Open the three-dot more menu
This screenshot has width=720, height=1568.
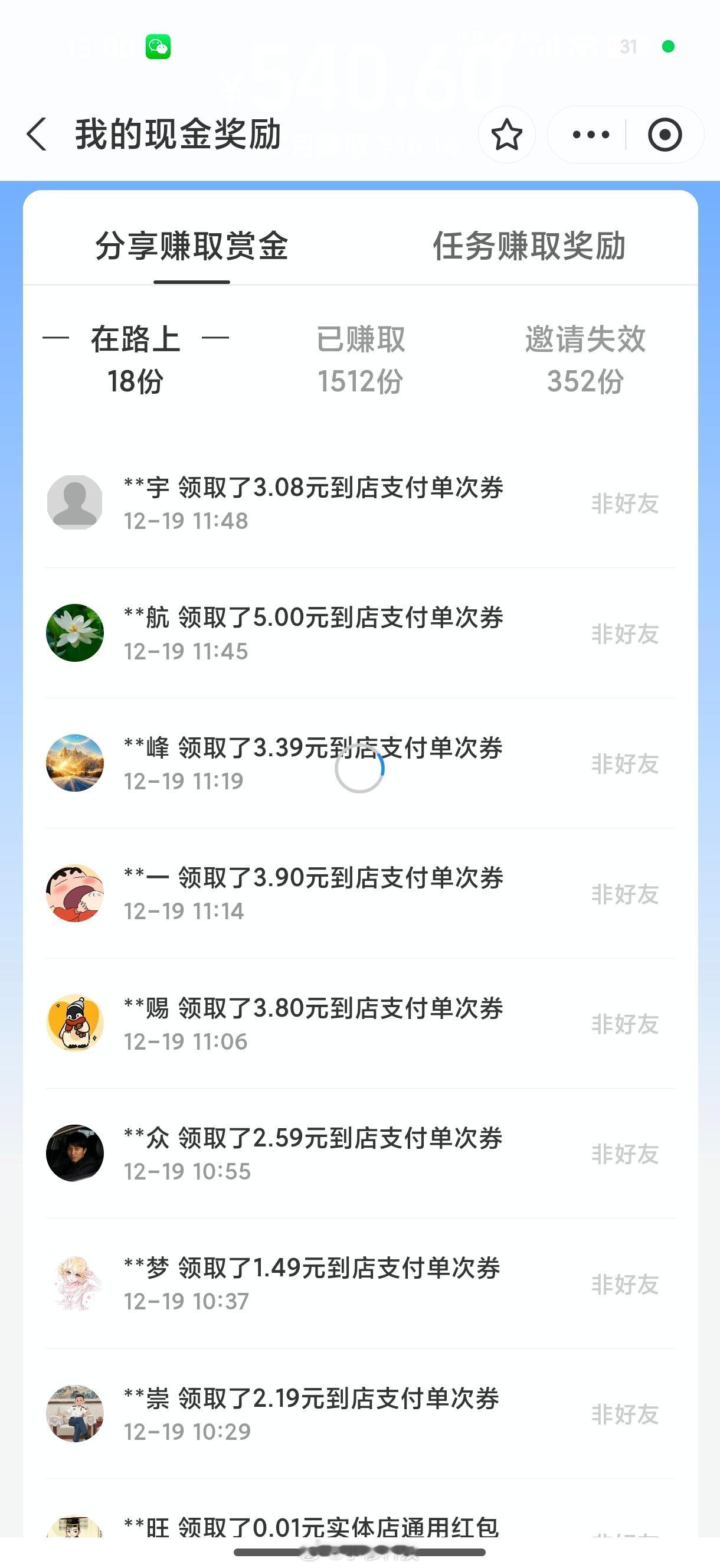[590, 135]
